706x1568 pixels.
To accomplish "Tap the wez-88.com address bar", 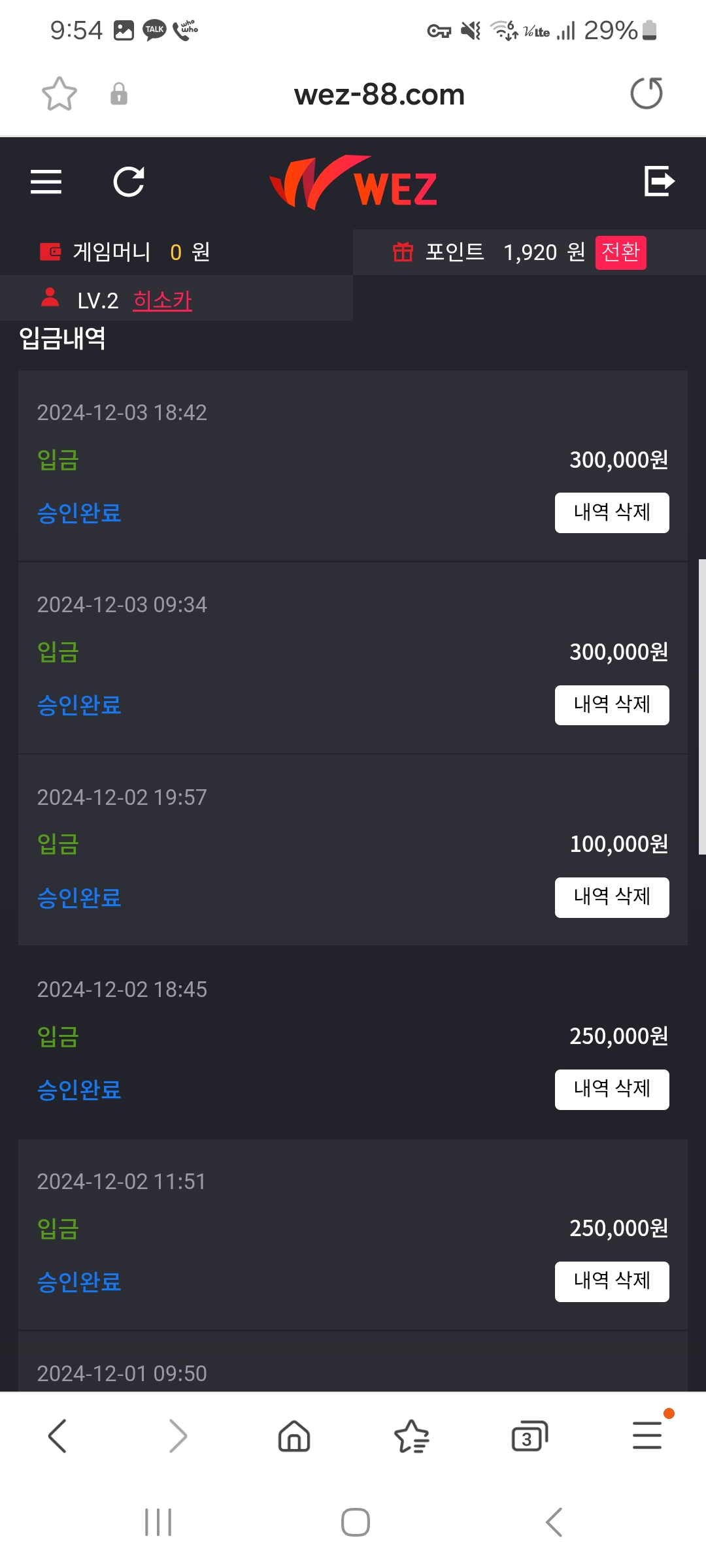I will coord(379,95).
